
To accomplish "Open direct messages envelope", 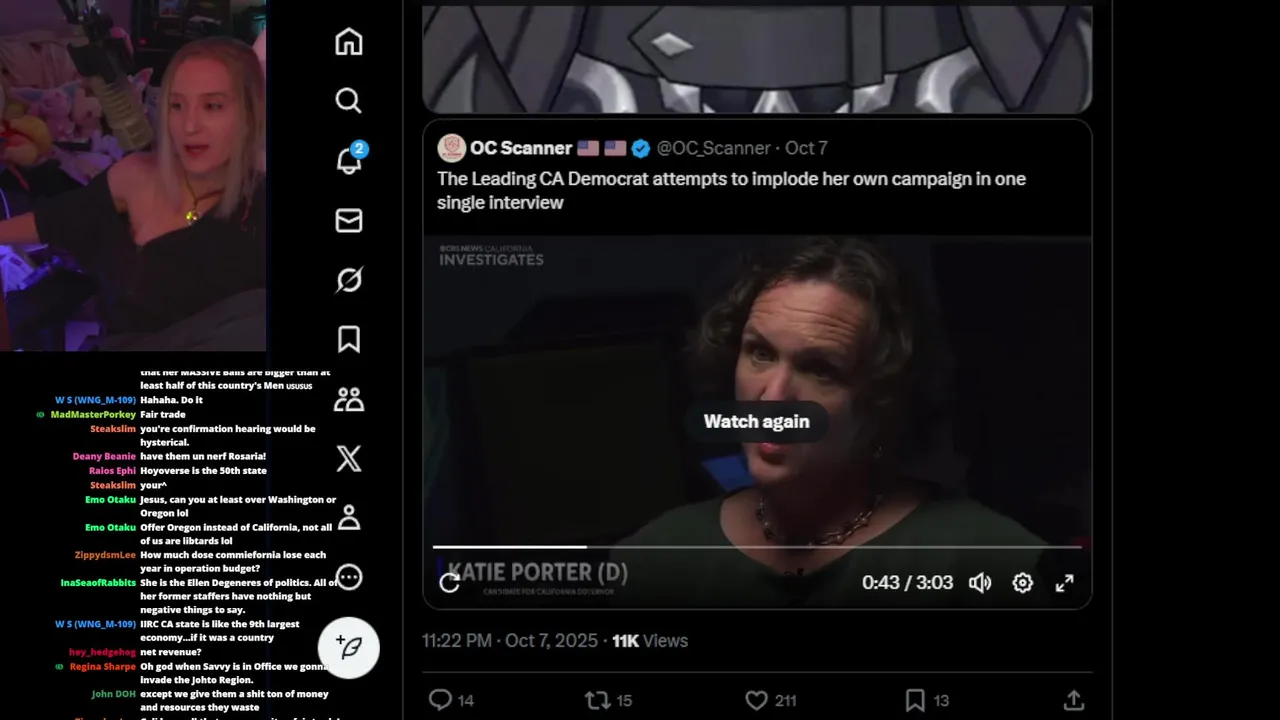I will point(348,220).
